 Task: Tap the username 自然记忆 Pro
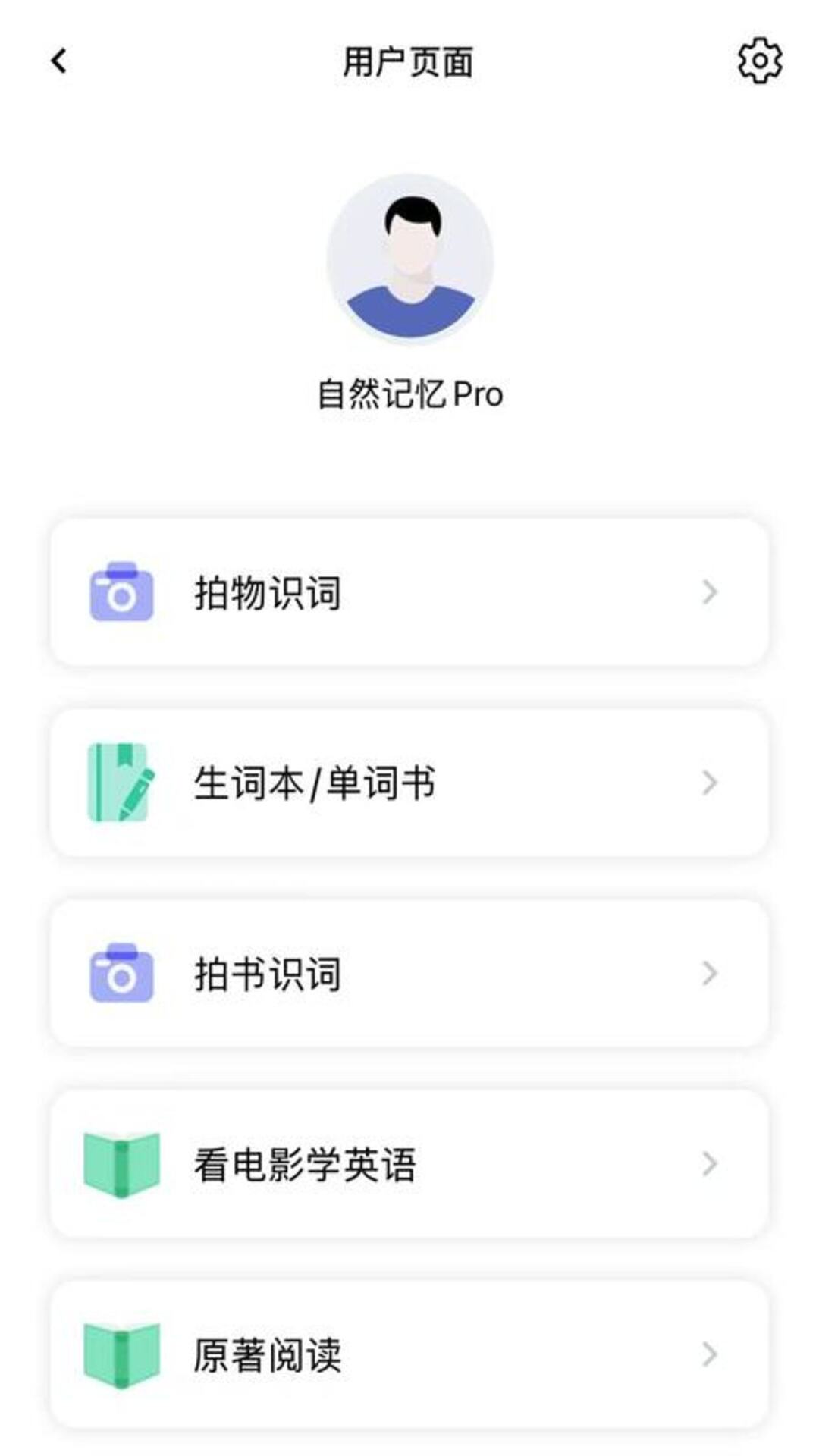click(x=409, y=393)
